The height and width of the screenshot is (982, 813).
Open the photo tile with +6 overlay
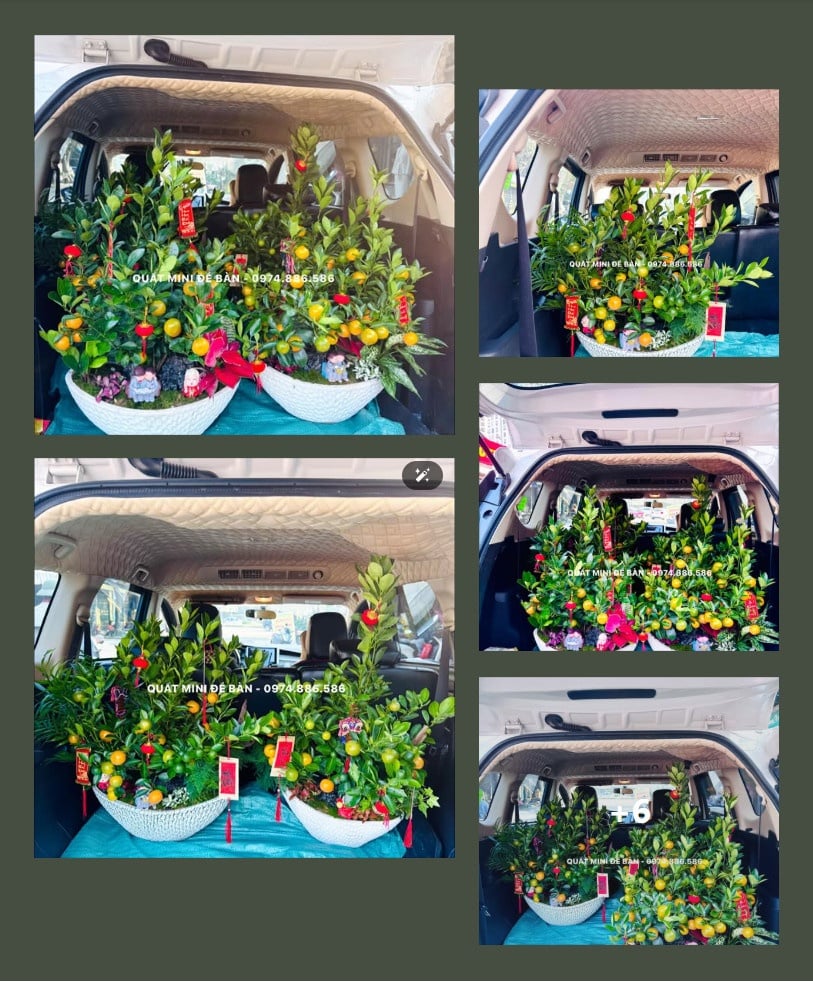coord(628,811)
